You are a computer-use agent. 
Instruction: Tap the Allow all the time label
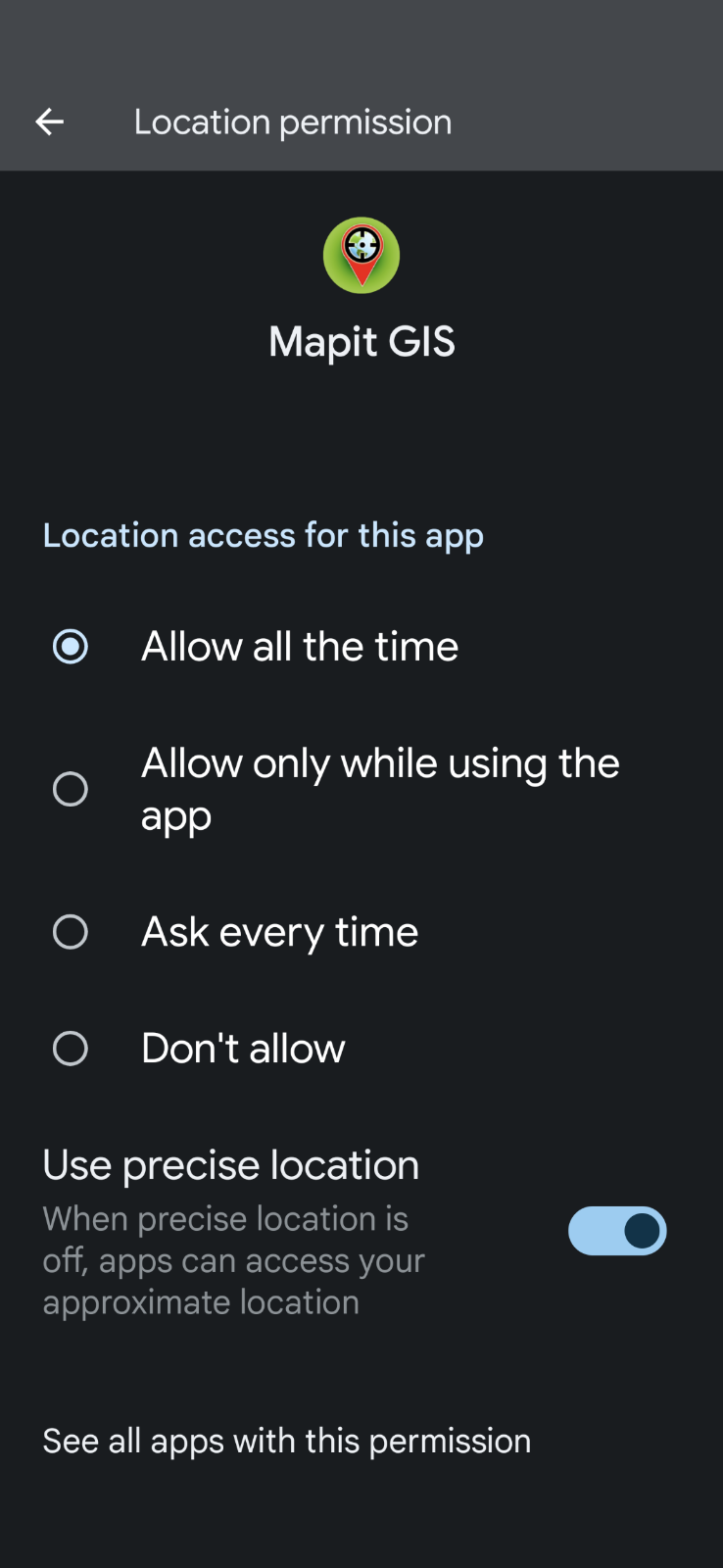[300, 646]
